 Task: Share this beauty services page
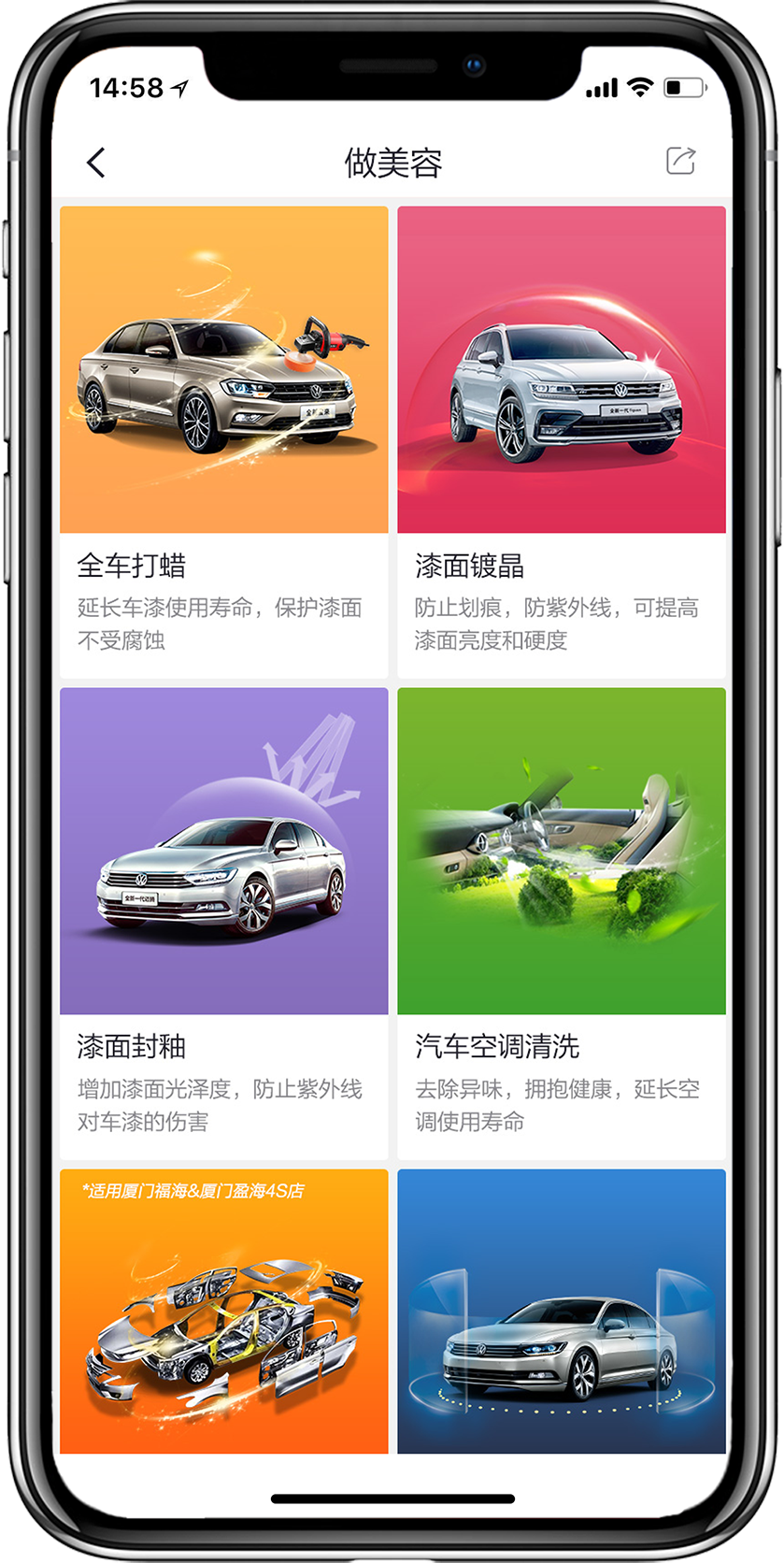(x=680, y=161)
